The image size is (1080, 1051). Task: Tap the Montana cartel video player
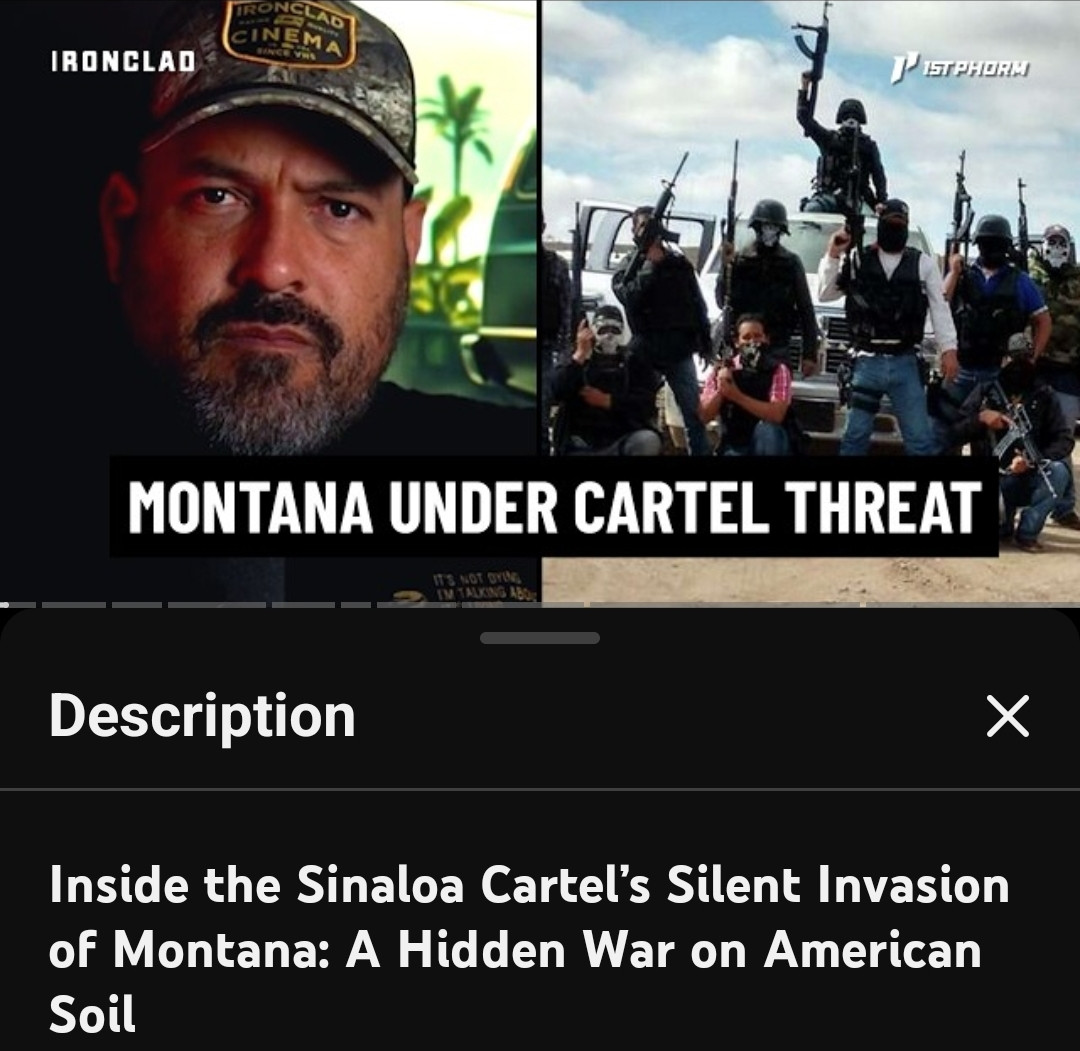coord(540,300)
